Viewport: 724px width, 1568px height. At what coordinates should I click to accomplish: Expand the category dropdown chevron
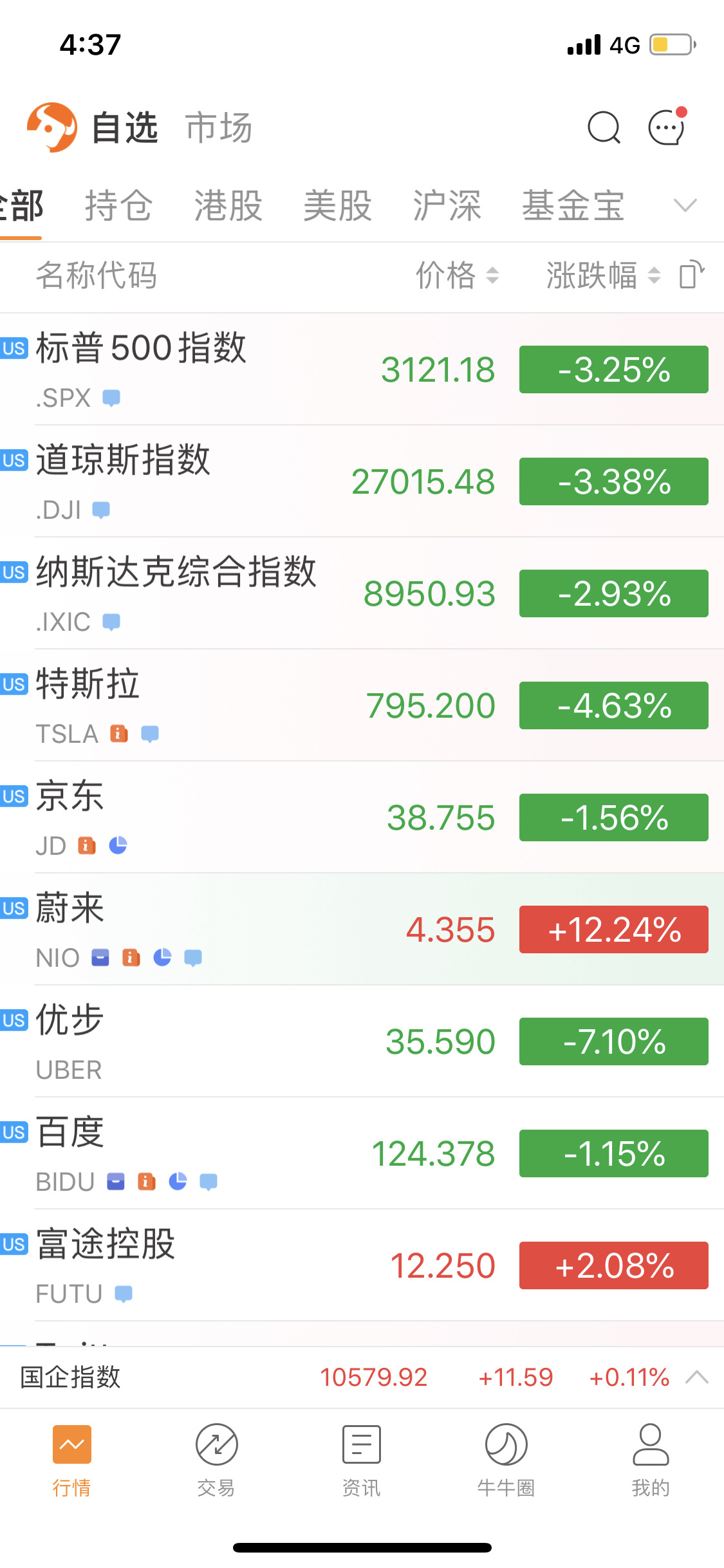pos(685,206)
